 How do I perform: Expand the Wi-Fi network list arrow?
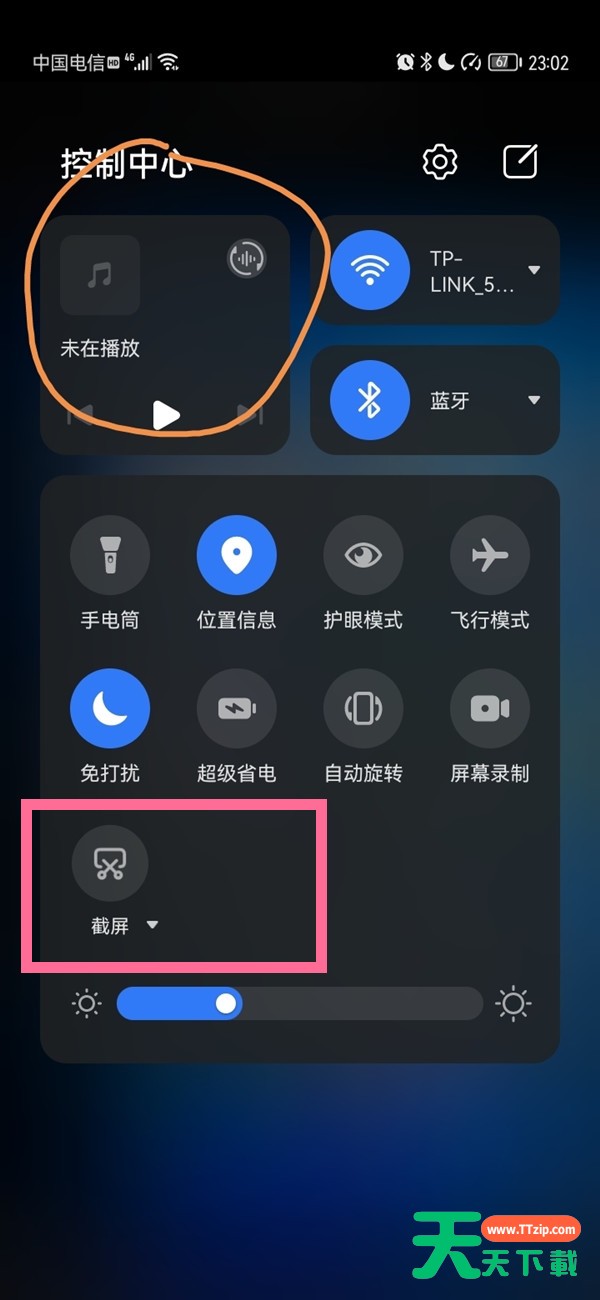pyautogui.click(x=534, y=270)
